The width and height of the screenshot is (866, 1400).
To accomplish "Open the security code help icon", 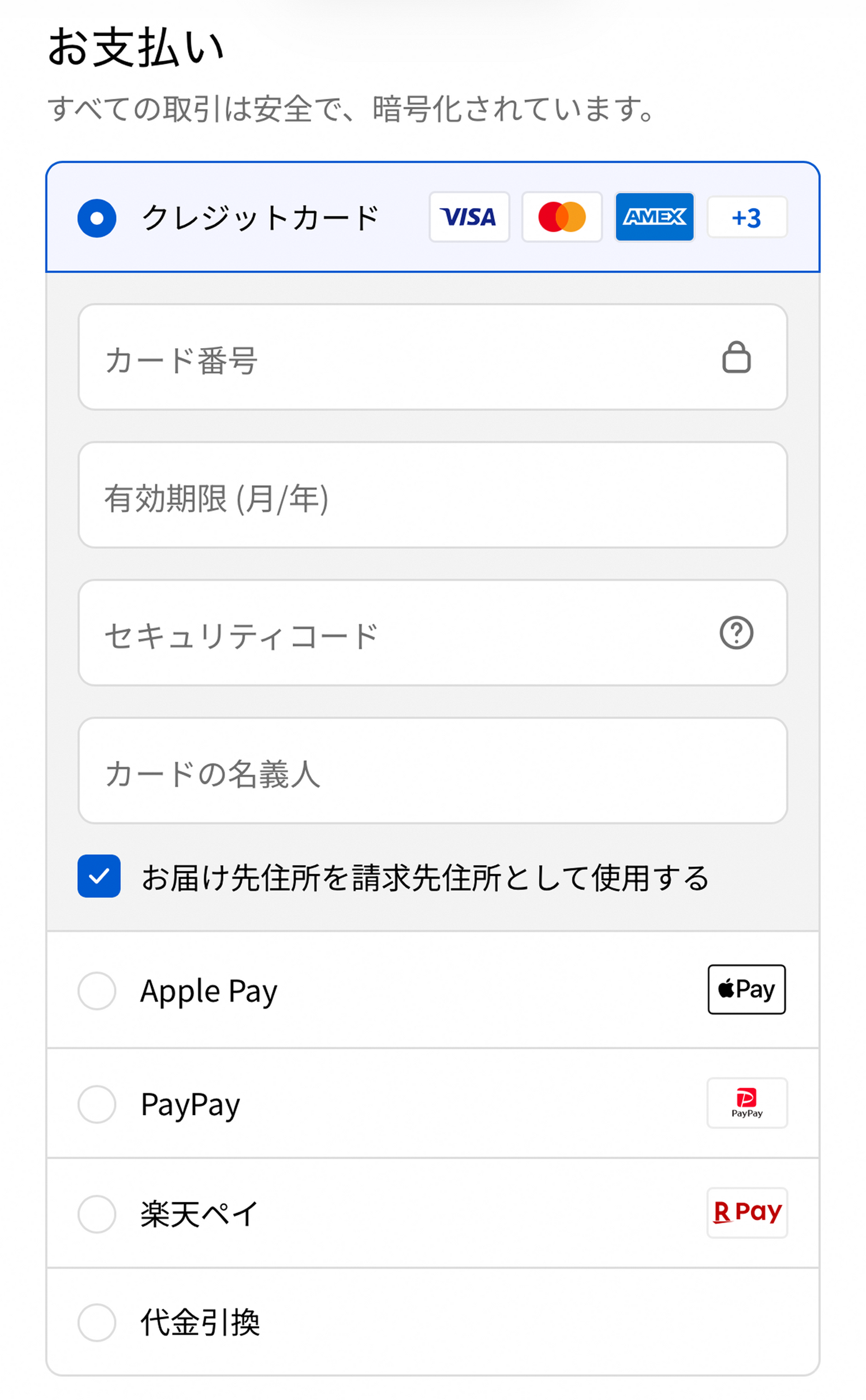I will tap(736, 633).
